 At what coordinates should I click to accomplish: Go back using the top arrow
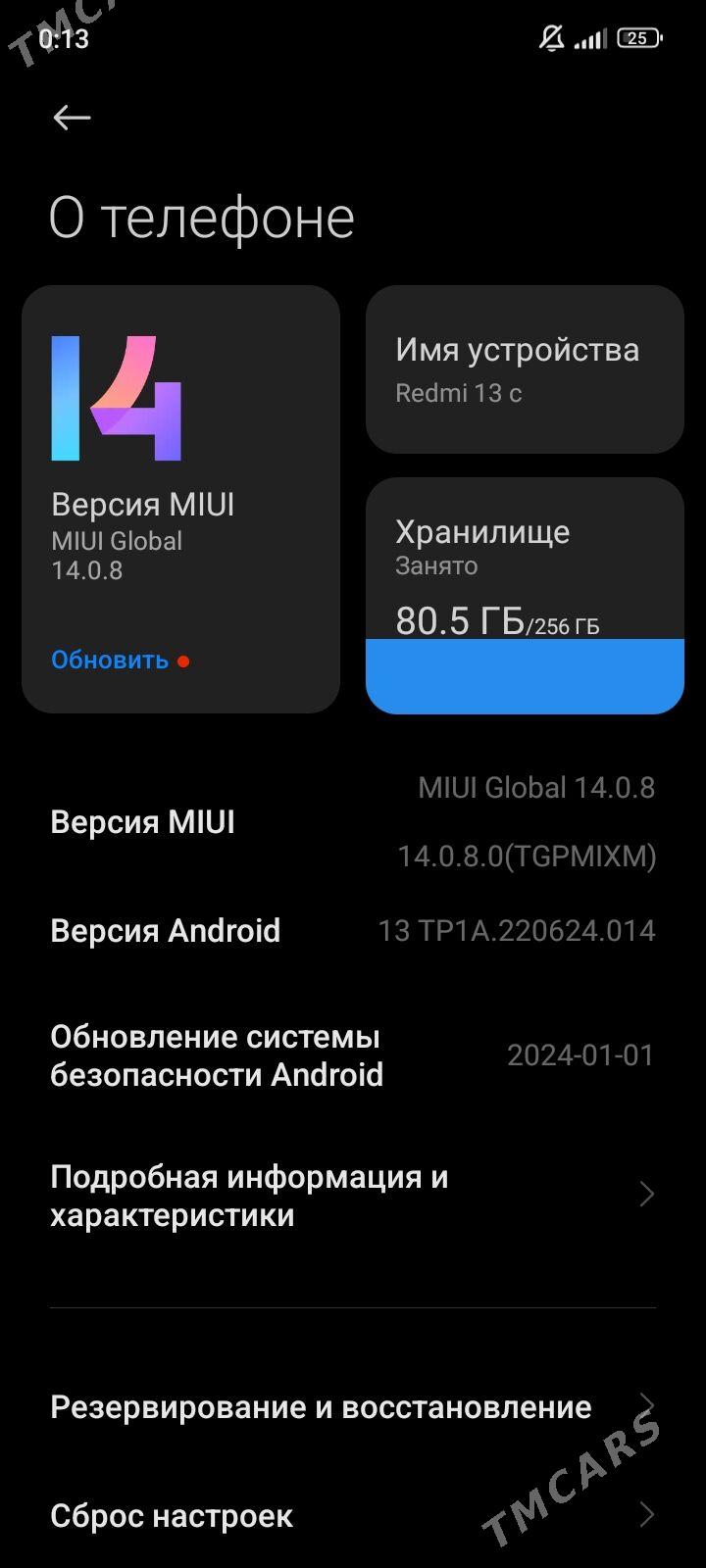(x=72, y=118)
